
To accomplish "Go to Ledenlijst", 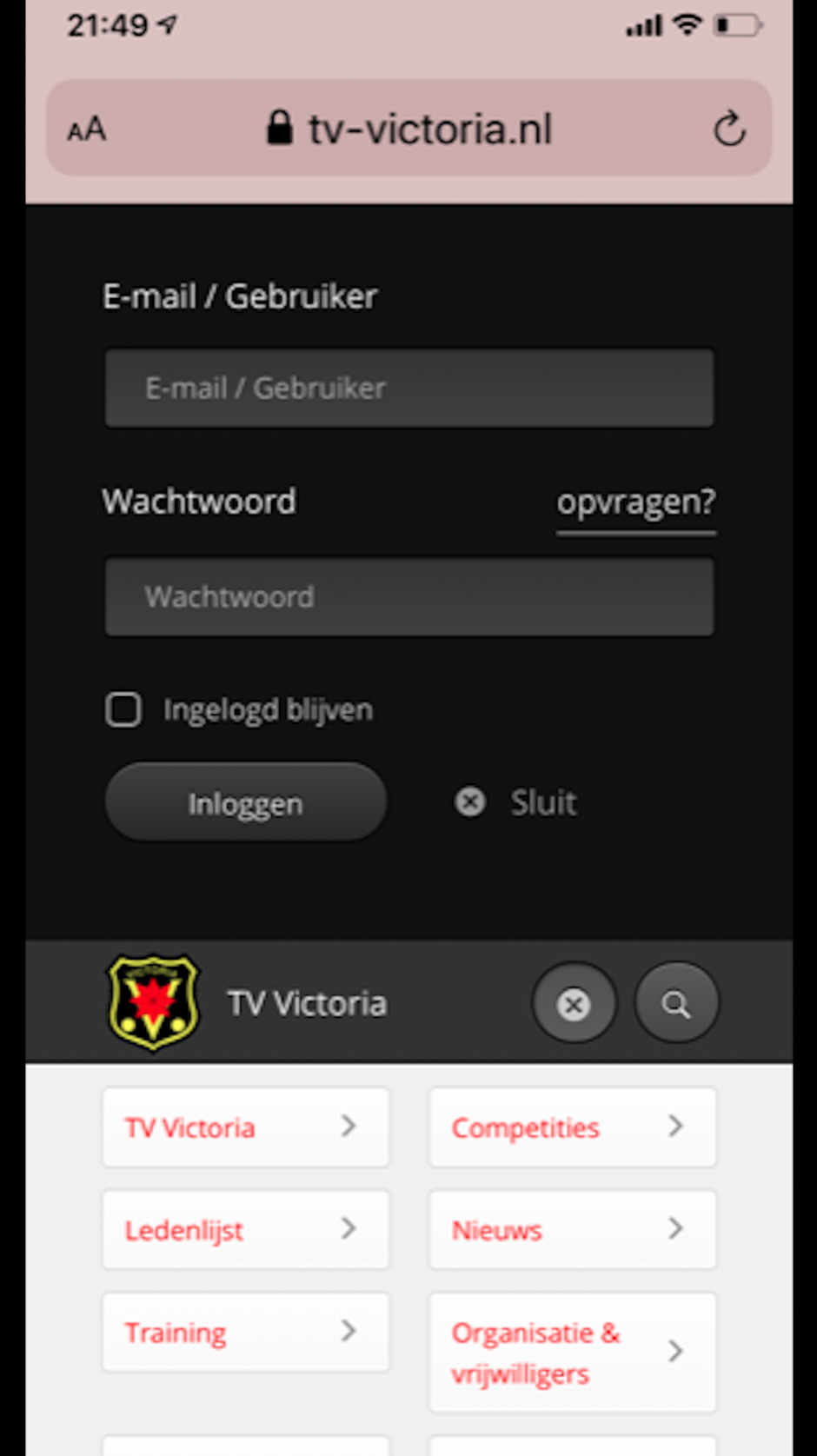I will pyautogui.click(x=245, y=1230).
